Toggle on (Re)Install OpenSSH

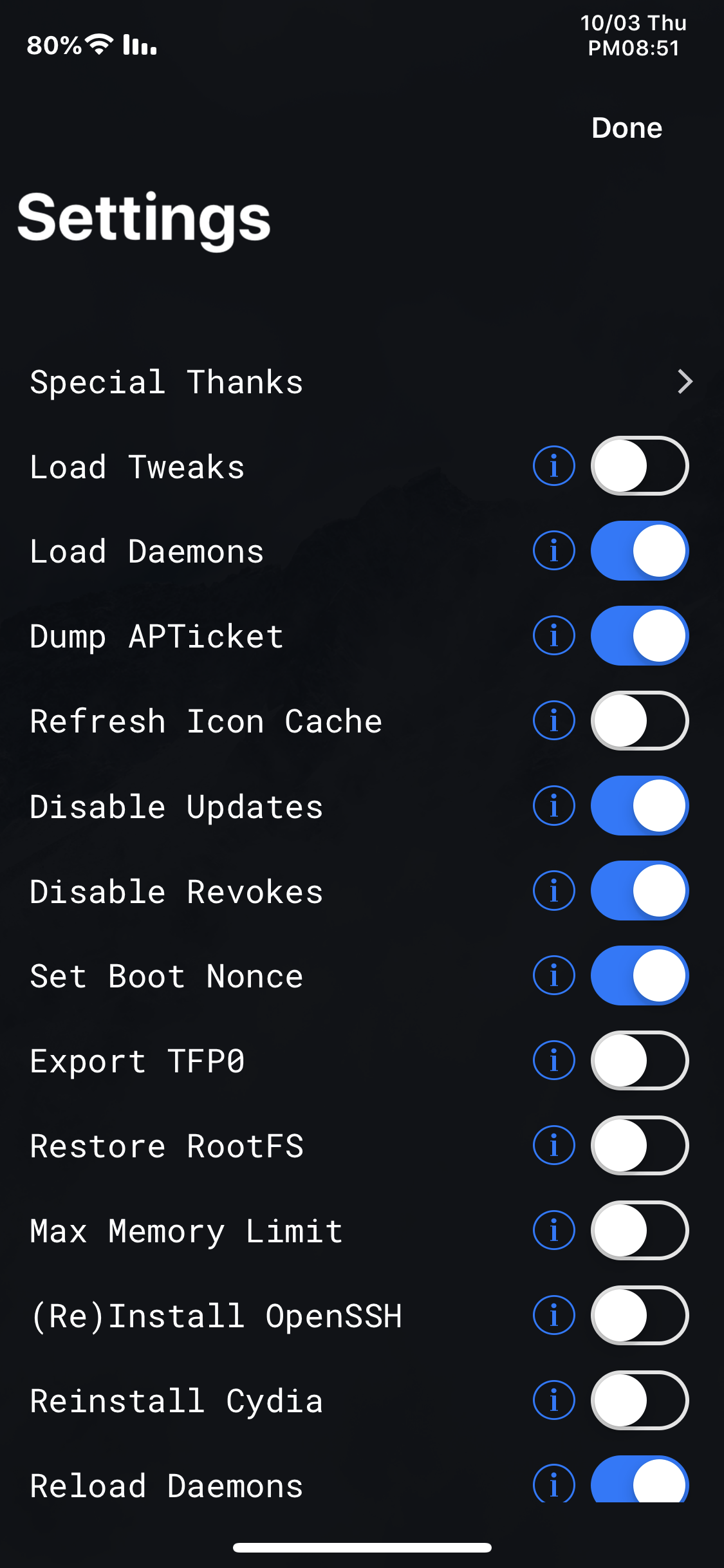(x=640, y=1316)
